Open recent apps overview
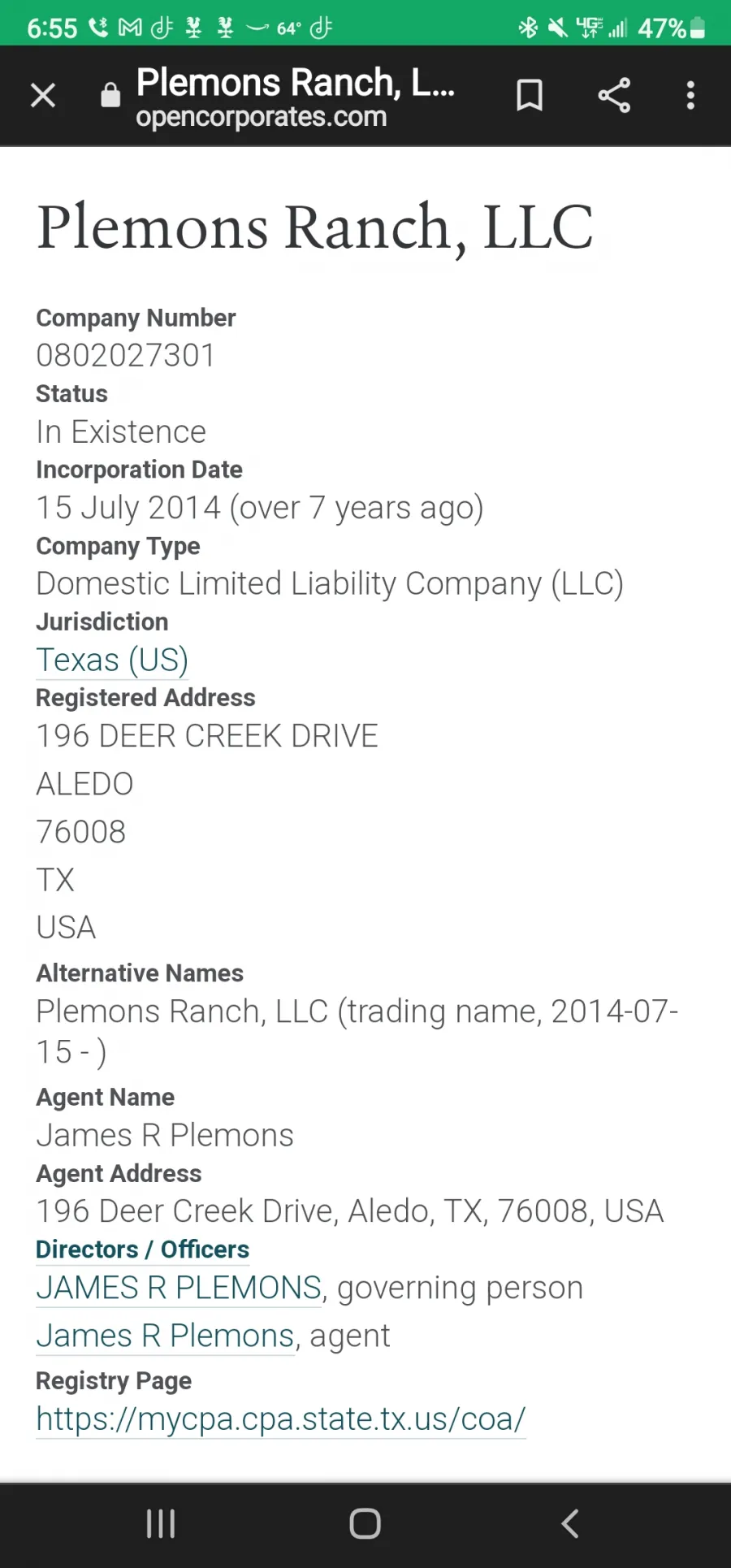Viewport: 731px width, 1568px height. click(x=161, y=1523)
